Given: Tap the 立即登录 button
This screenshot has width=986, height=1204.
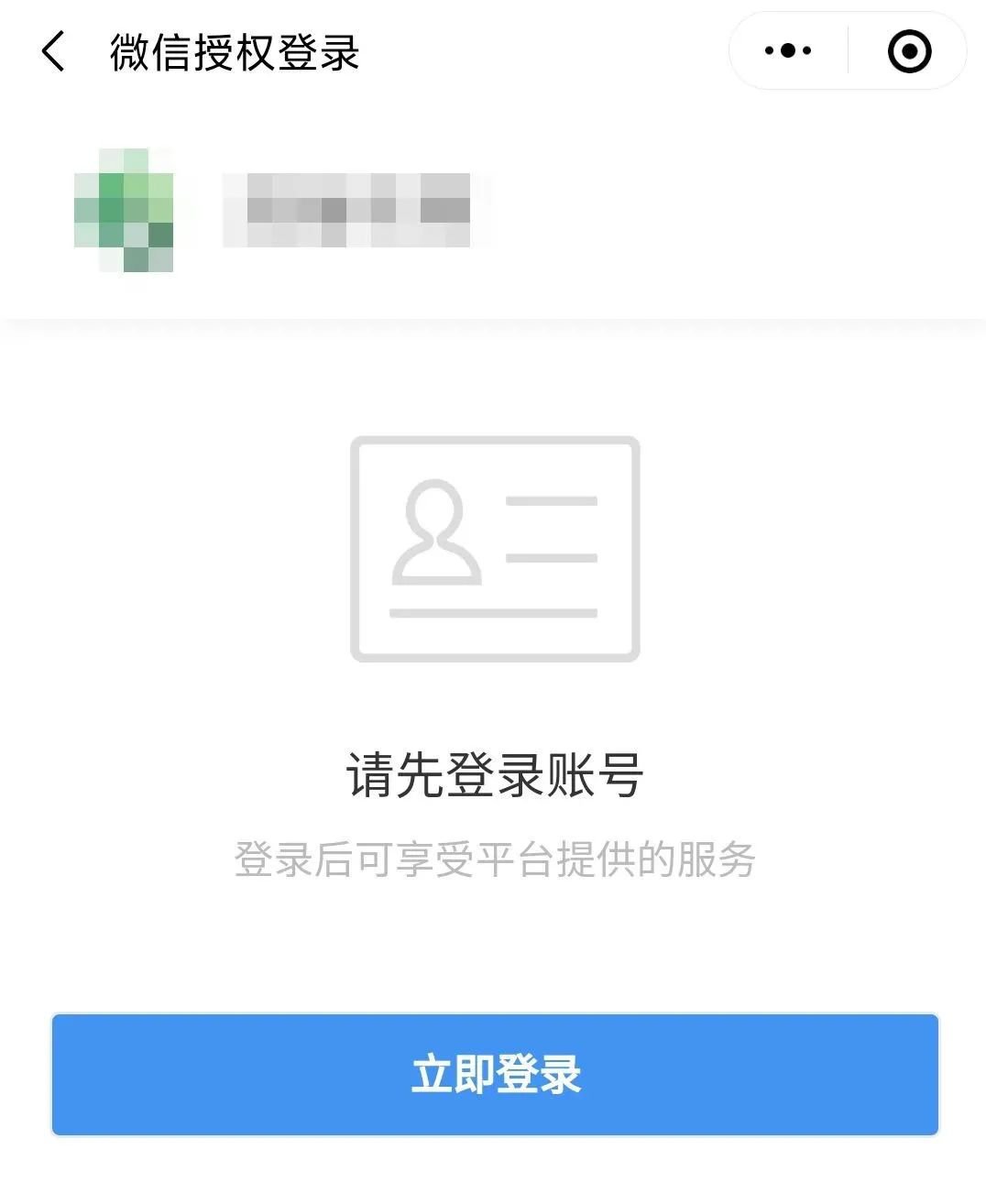Looking at the screenshot, I should tap(495, 1074).
